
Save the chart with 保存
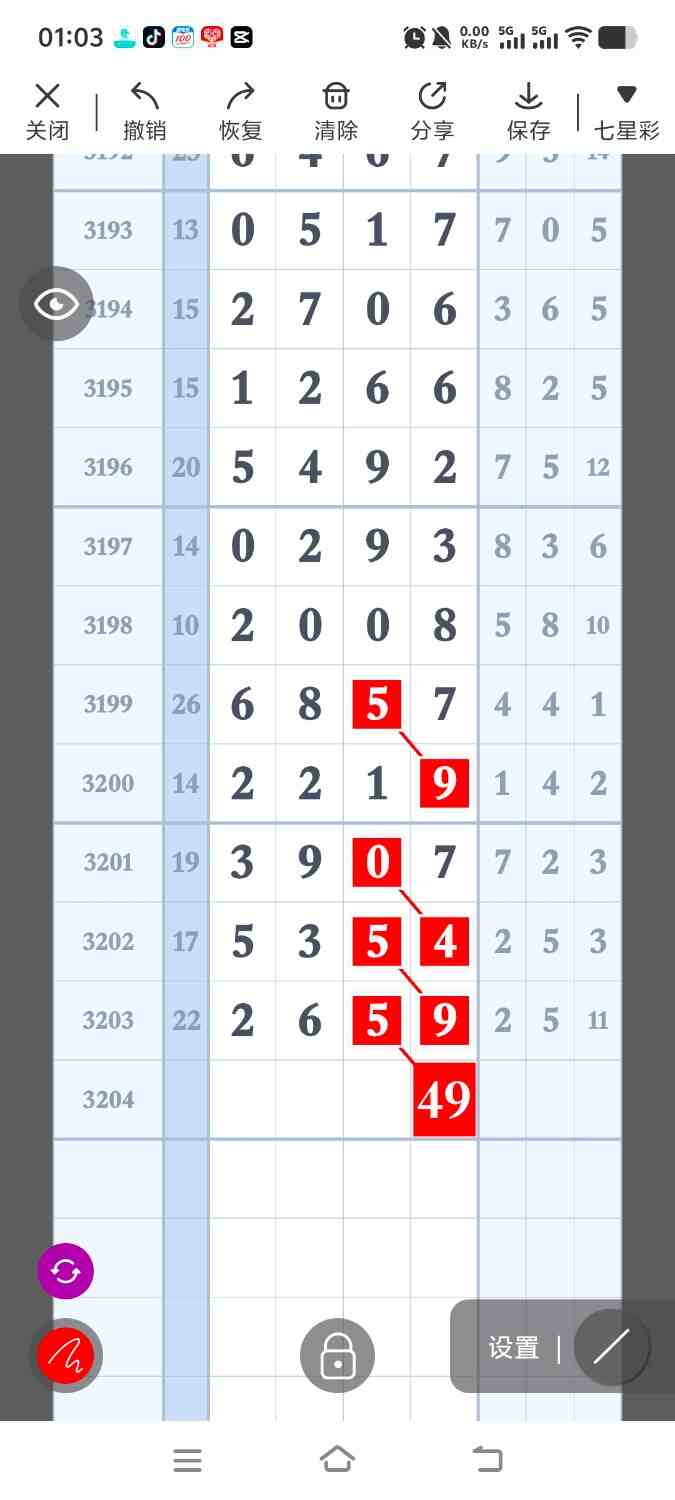point(528,111)
